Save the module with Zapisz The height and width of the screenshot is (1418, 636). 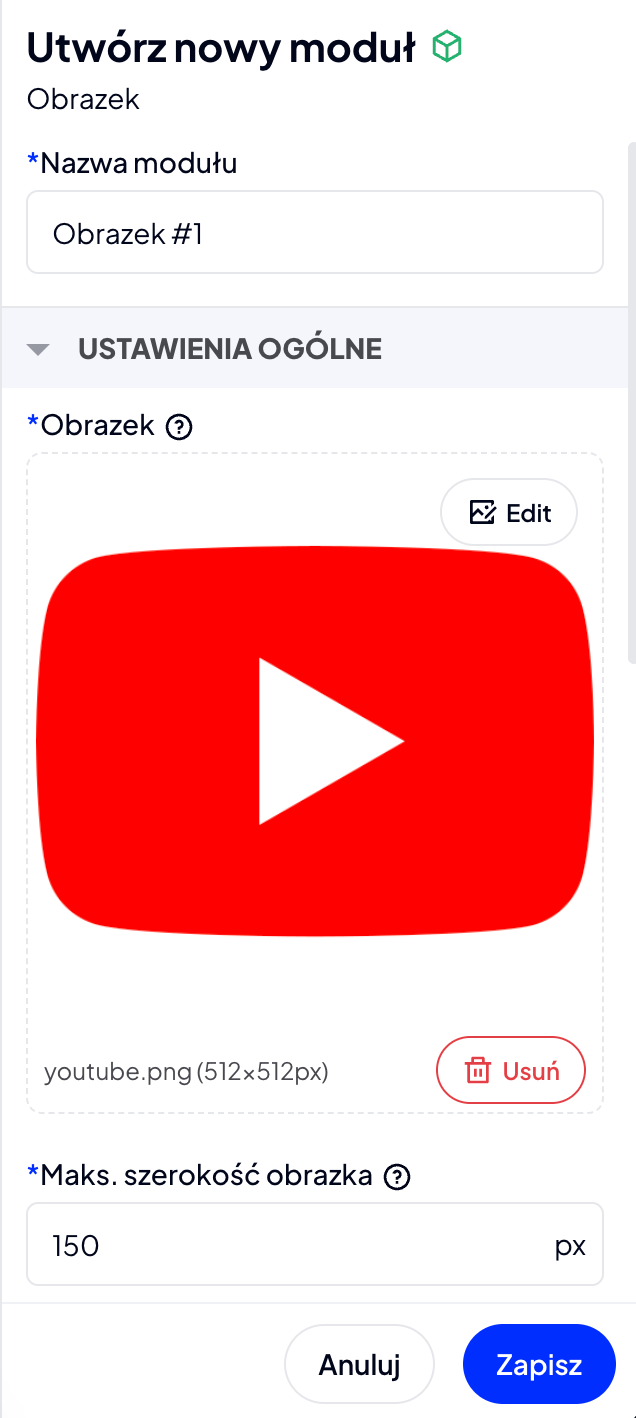[539, 1365]
